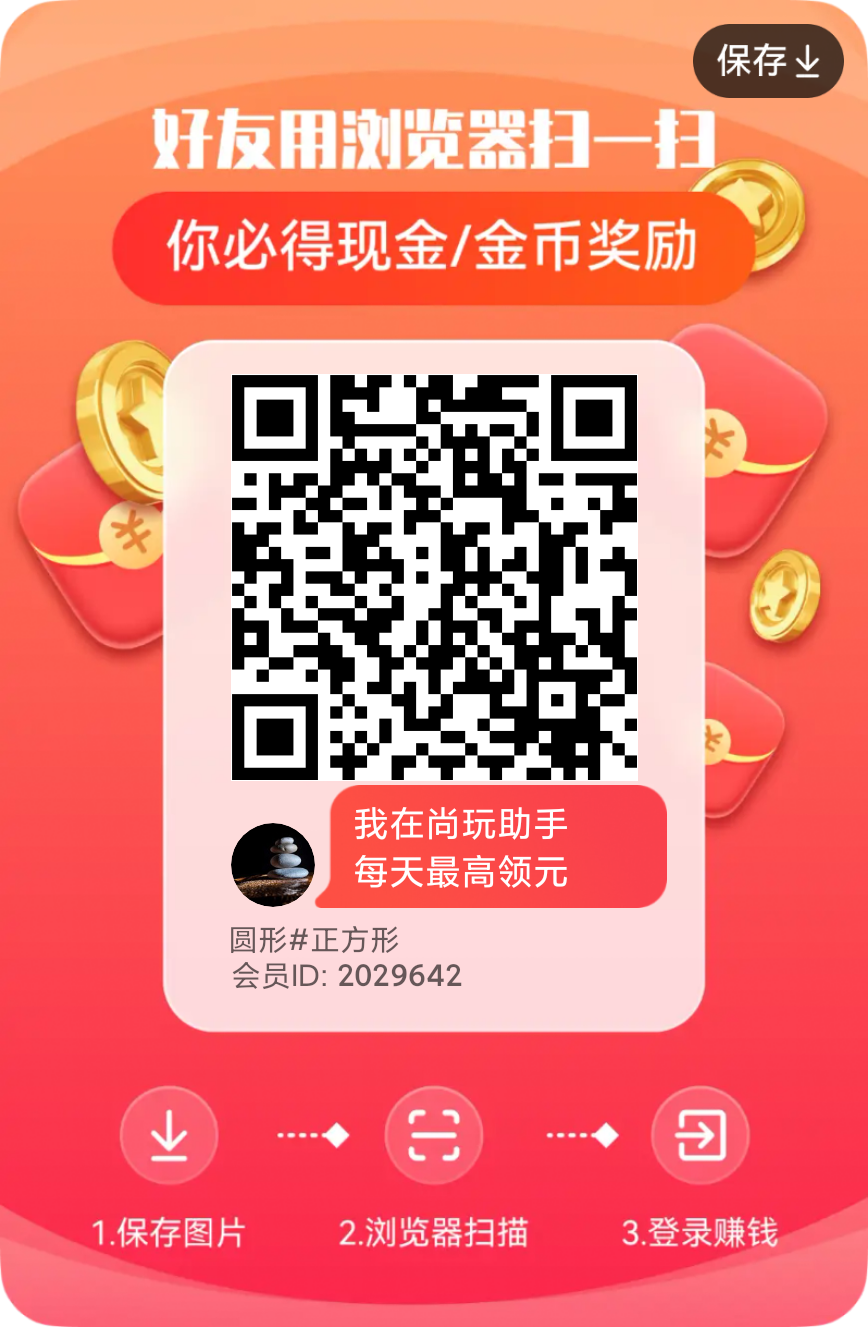Save the QR code poster with 保存
The image size is (868, 1327).
pyautogui.click(x=768, y=61)
